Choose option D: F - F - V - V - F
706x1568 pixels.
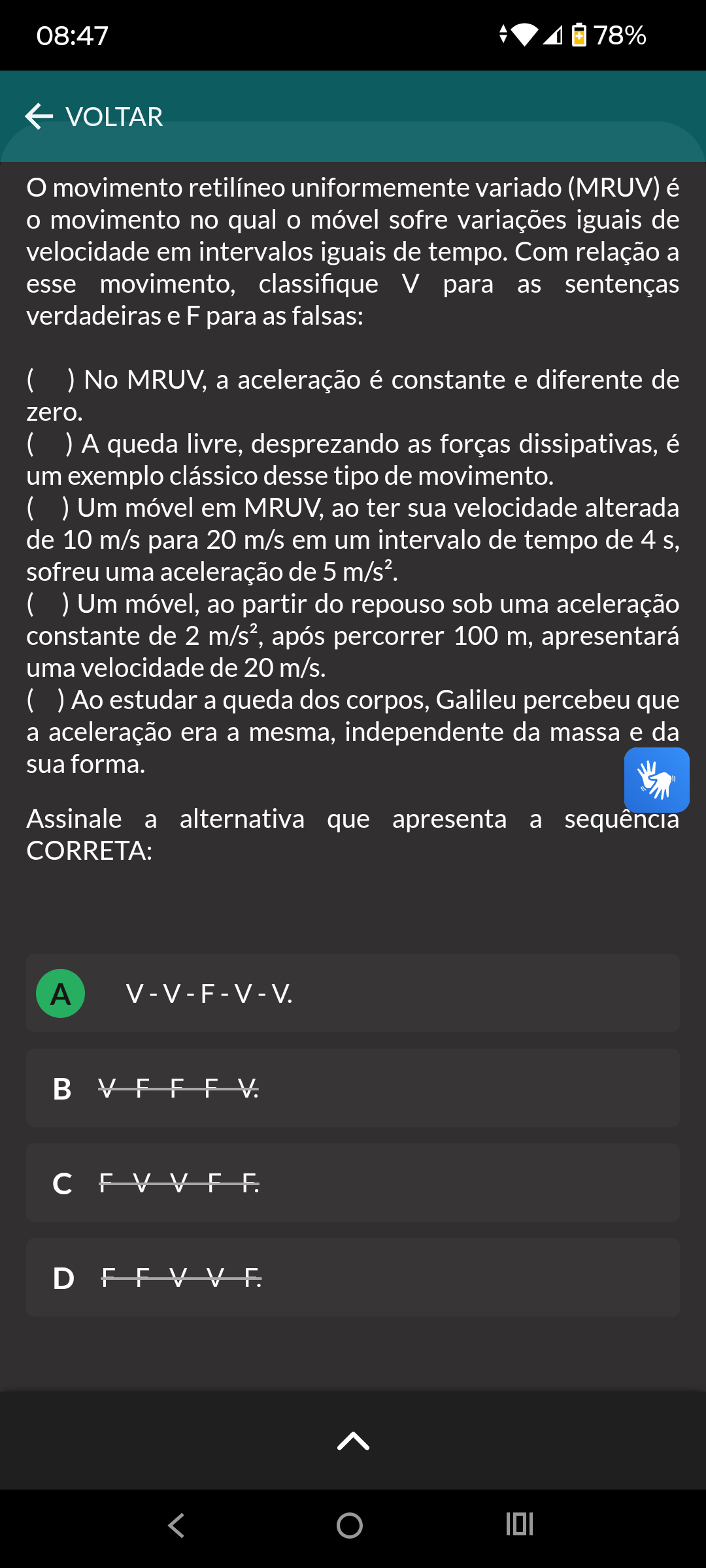[x=353, y=1277]
